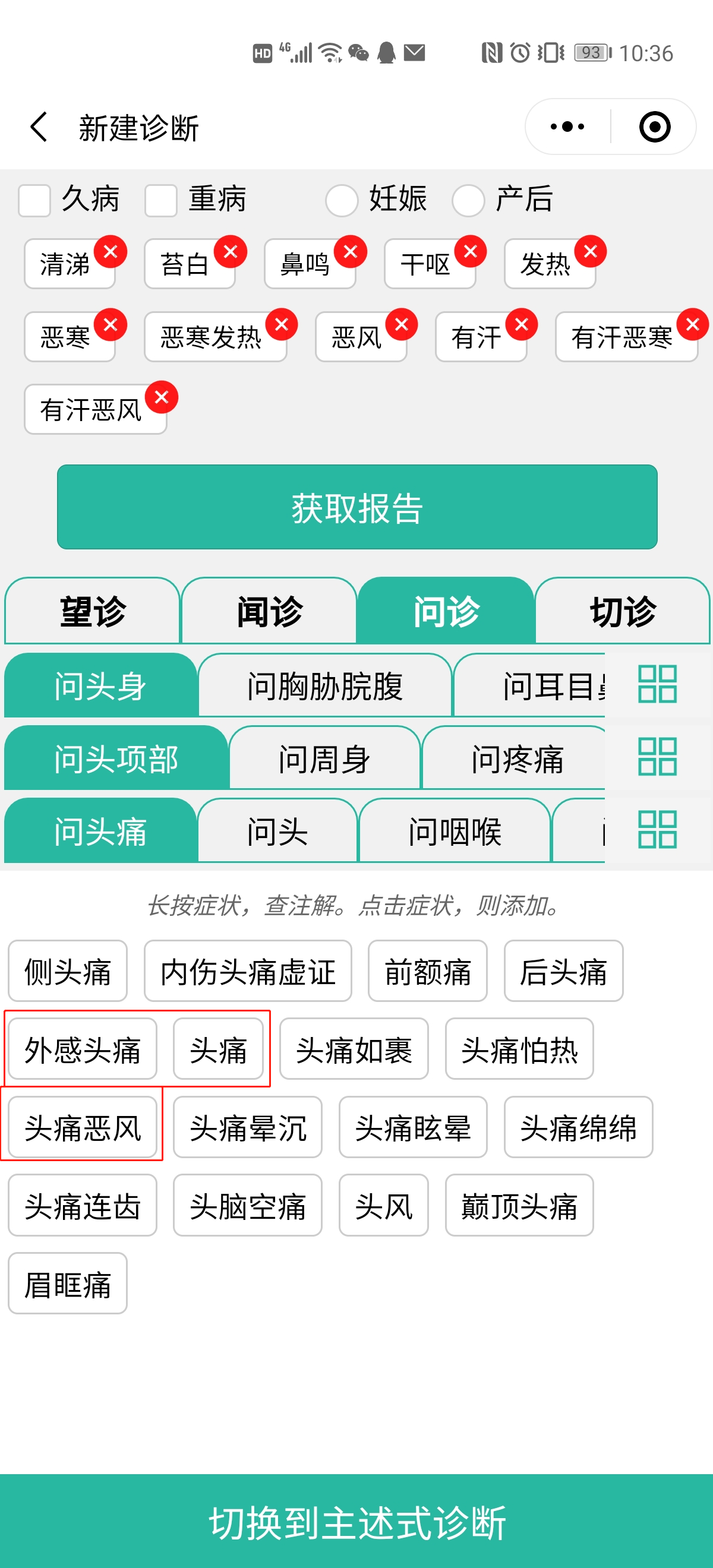Select the 妊娠 radio option
This screenshot has width=713, height=1568.
tap(342, 200)
